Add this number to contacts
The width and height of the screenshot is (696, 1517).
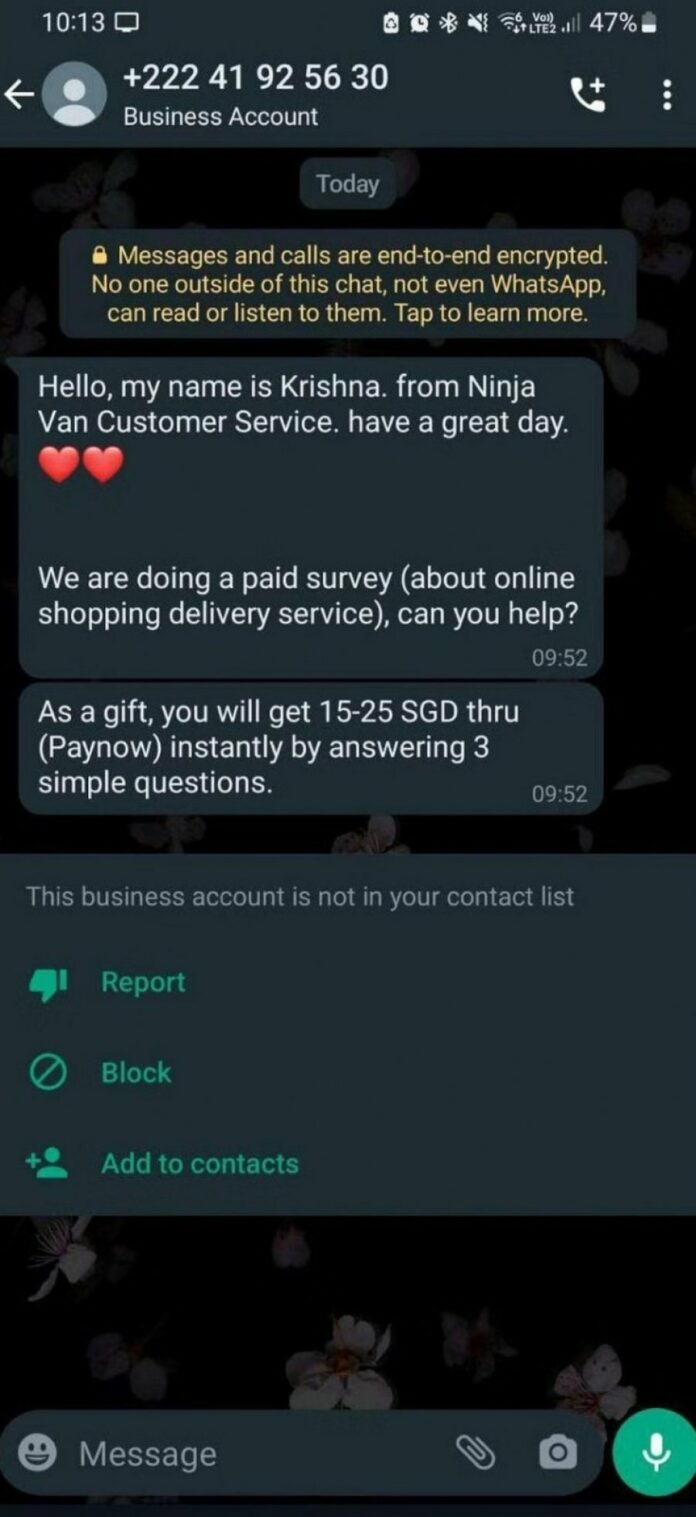tap(199, 1164)
